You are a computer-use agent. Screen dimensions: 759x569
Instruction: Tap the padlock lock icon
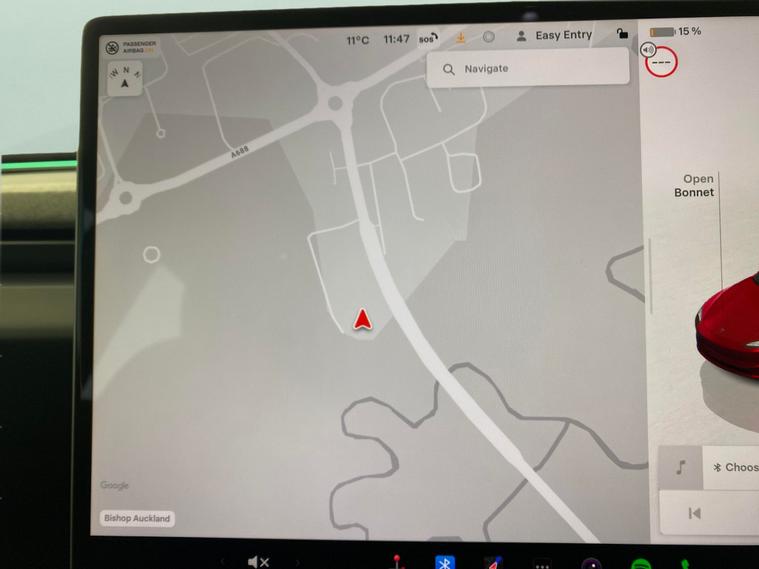(x=622, y=34)
